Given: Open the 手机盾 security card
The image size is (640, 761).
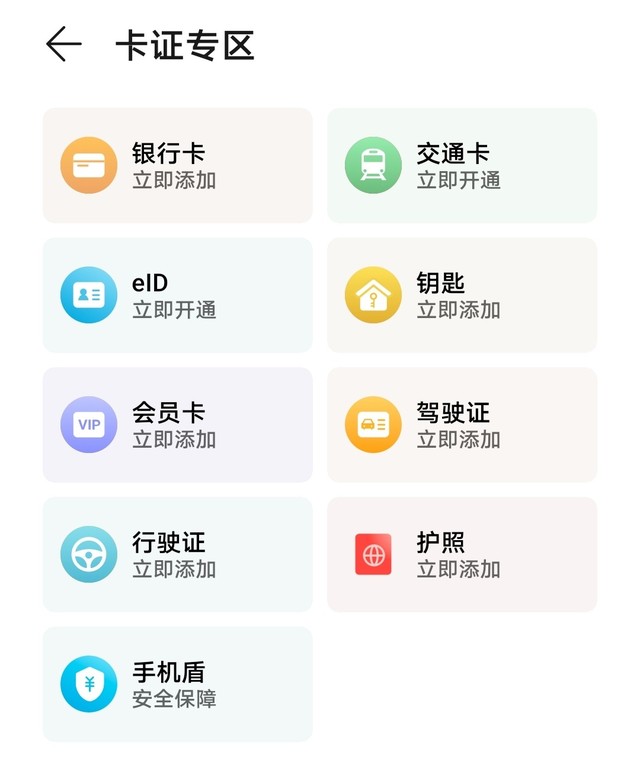Looking at the screenshot, I should tap(177, 684).
